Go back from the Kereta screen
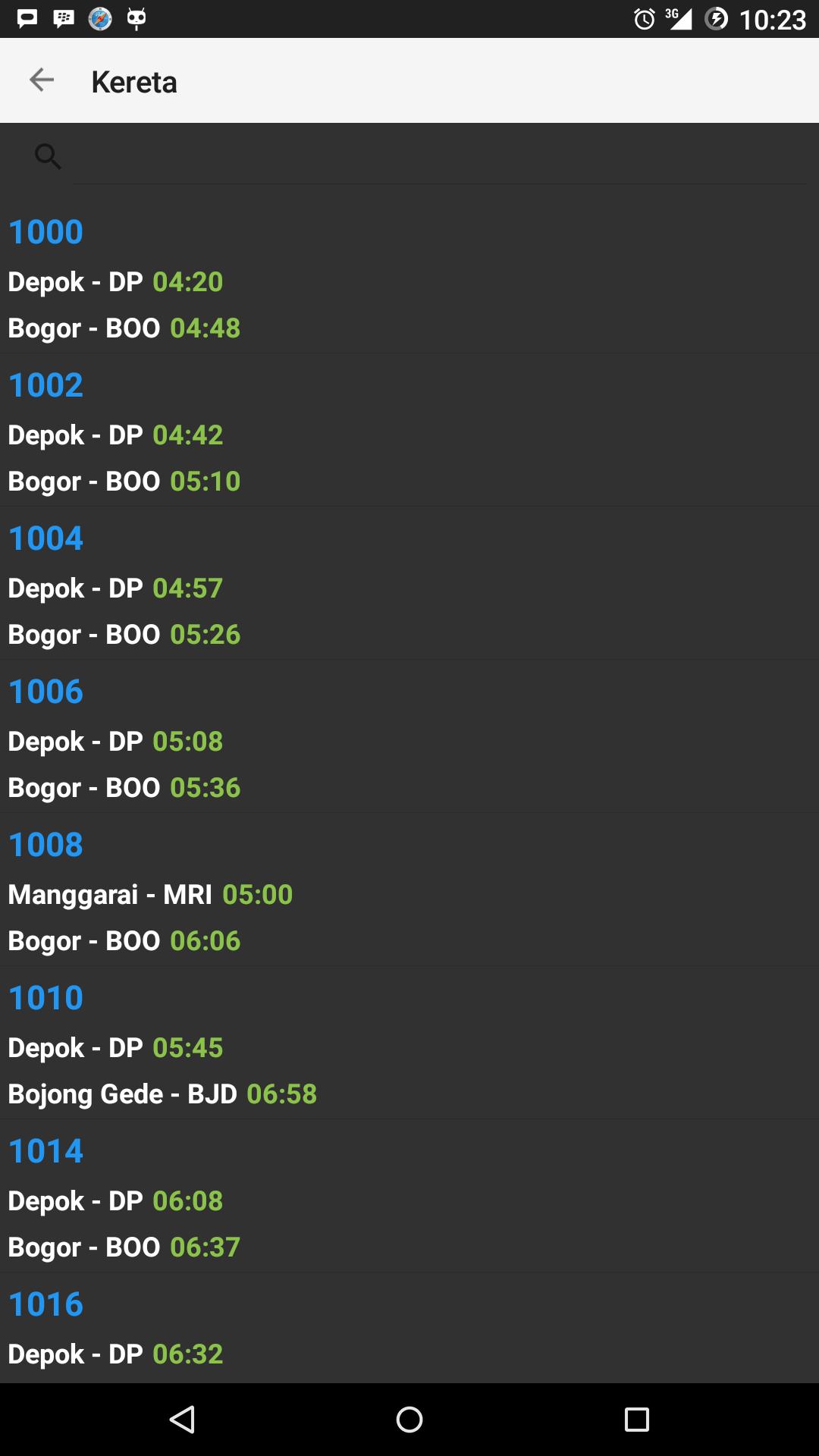 42,80
